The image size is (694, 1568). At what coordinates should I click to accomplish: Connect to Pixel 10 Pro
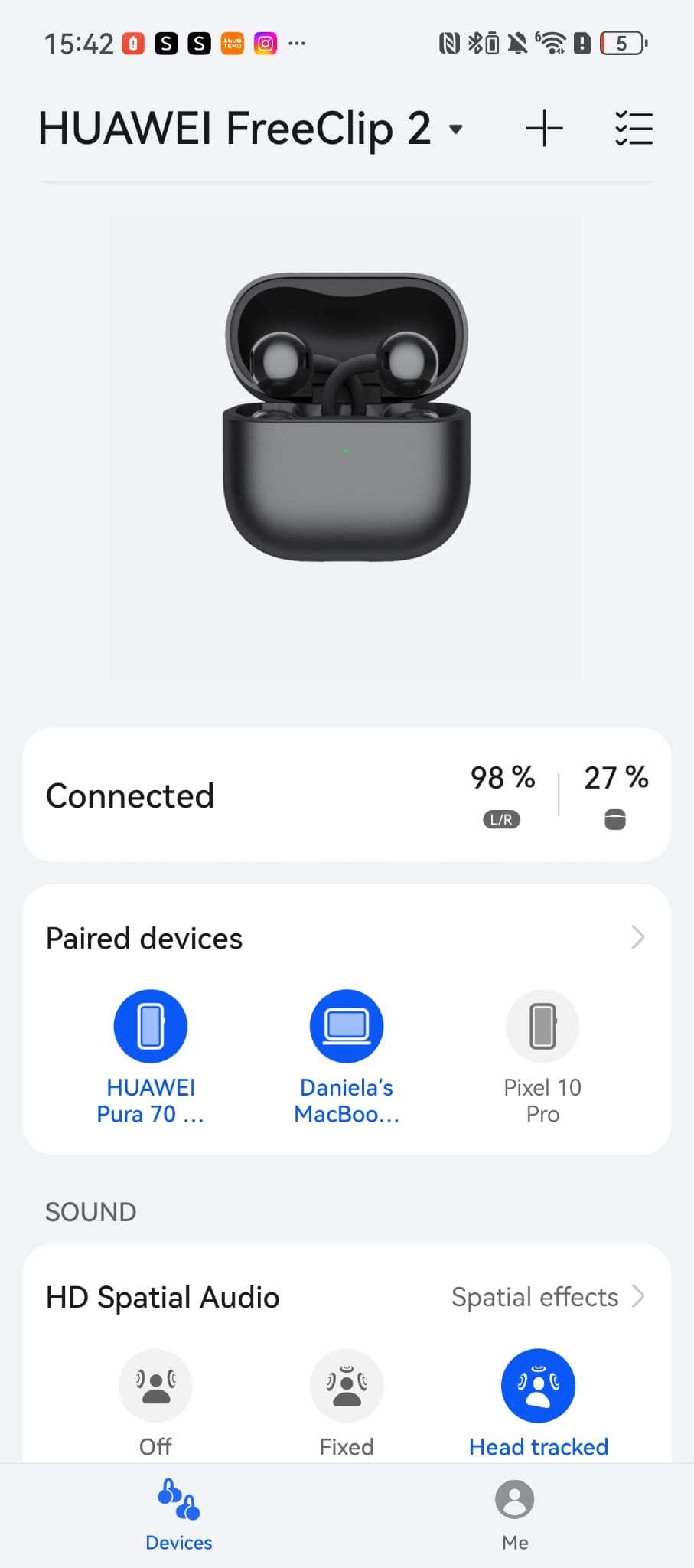(542, 1027)
